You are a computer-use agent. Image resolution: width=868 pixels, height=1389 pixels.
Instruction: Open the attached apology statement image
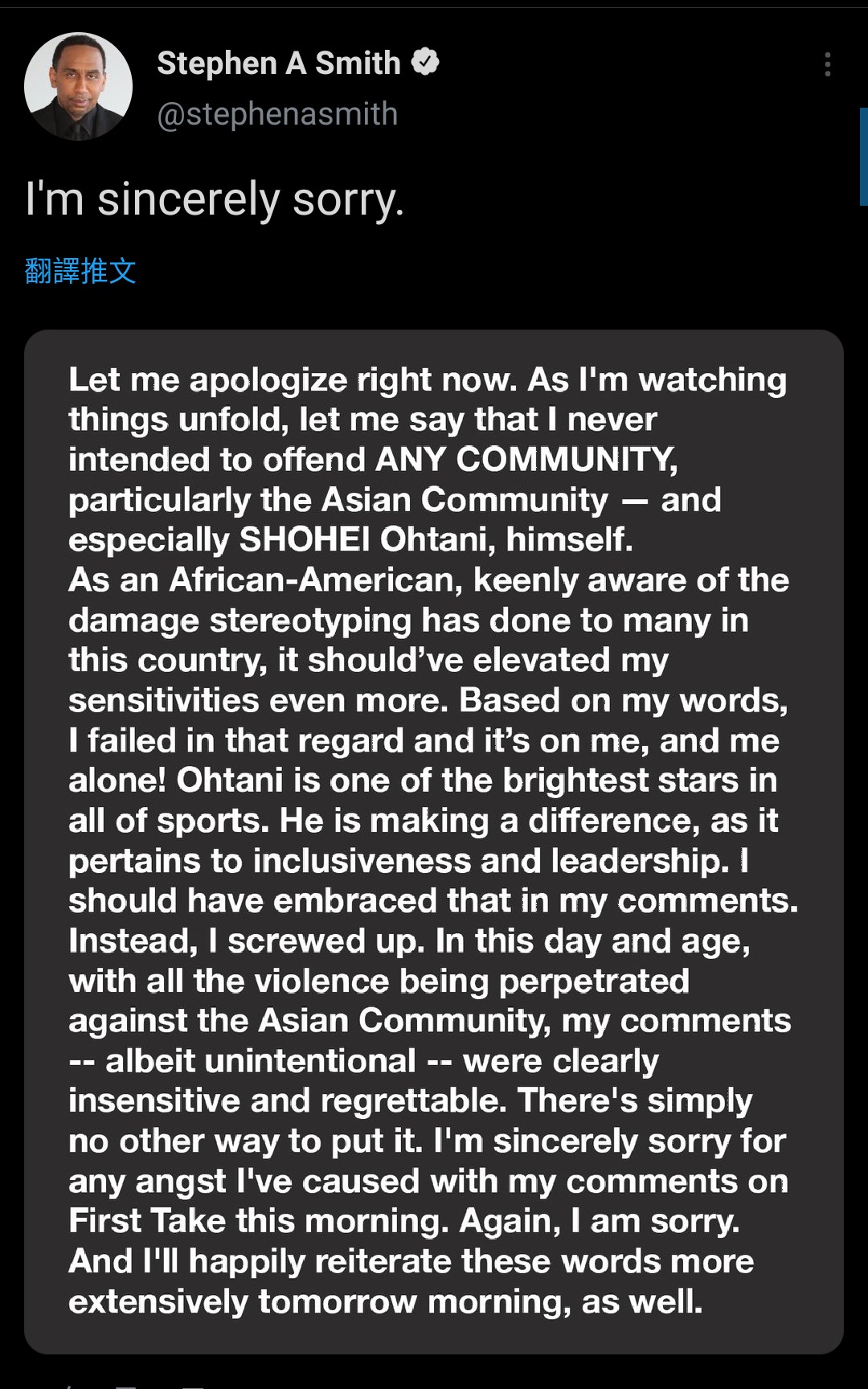click(434, 842)
